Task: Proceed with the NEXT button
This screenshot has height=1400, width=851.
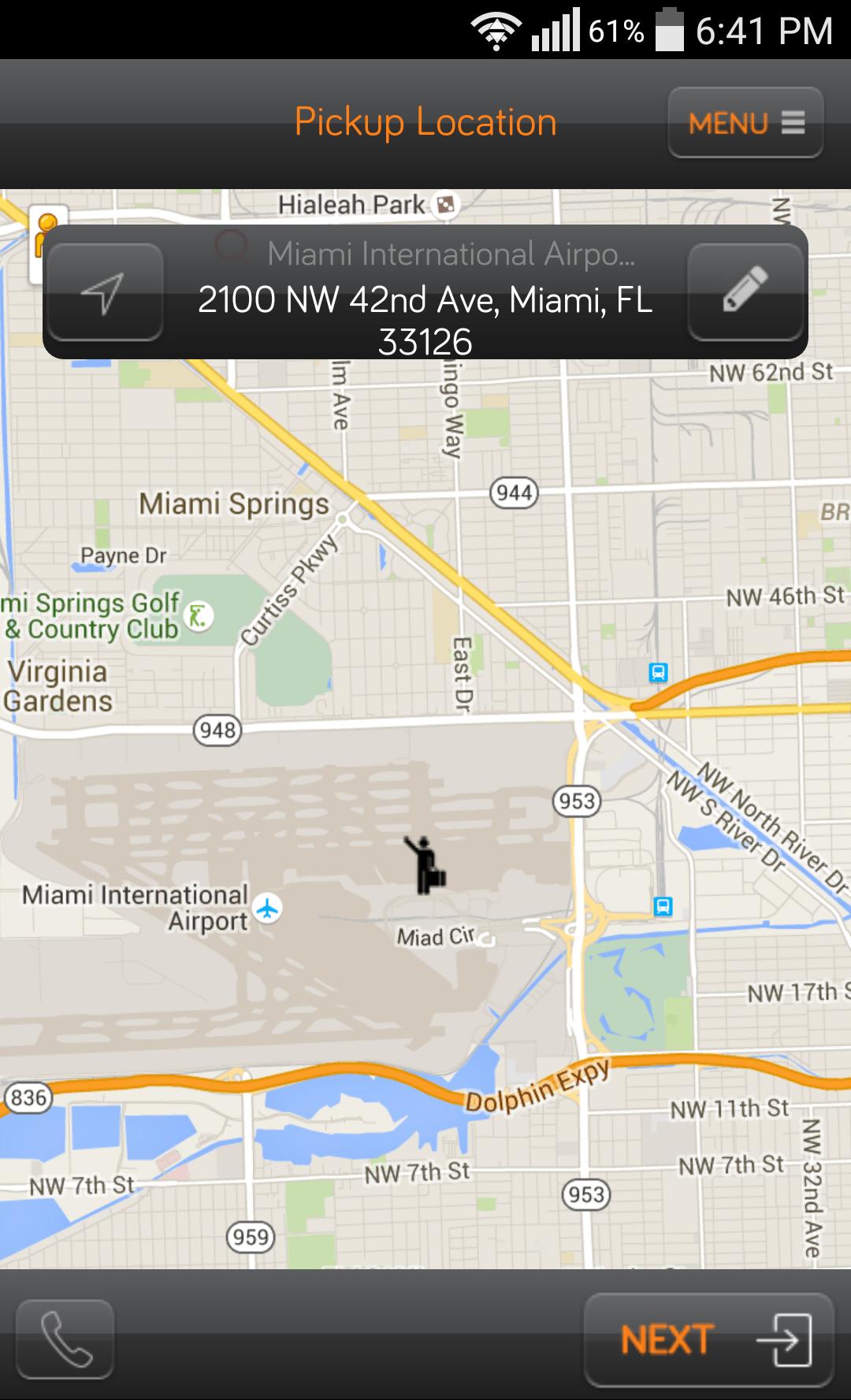Action: (x=708, y=1339)
